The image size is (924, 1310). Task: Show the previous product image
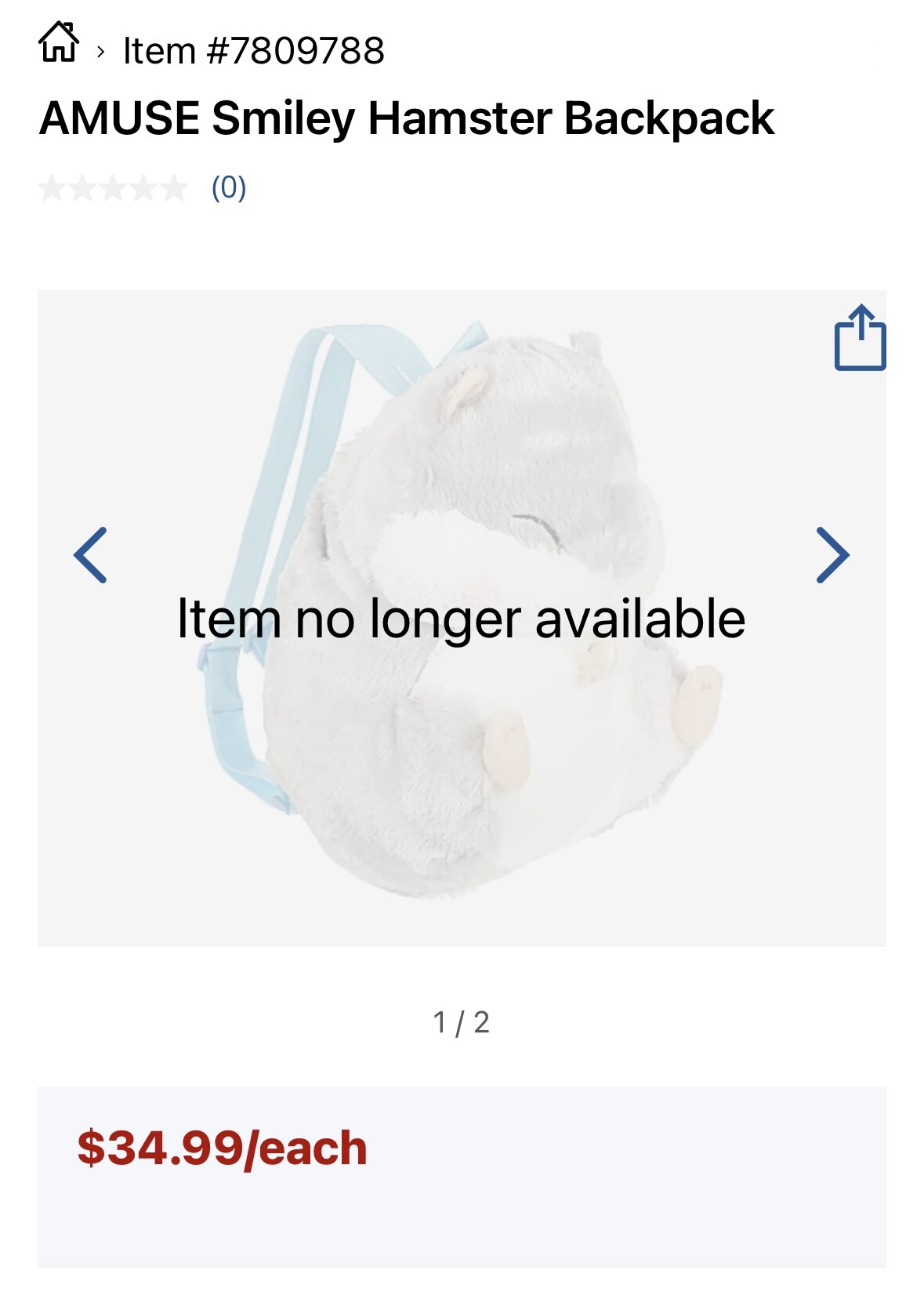pyautogui.click(x=90, y=555)
